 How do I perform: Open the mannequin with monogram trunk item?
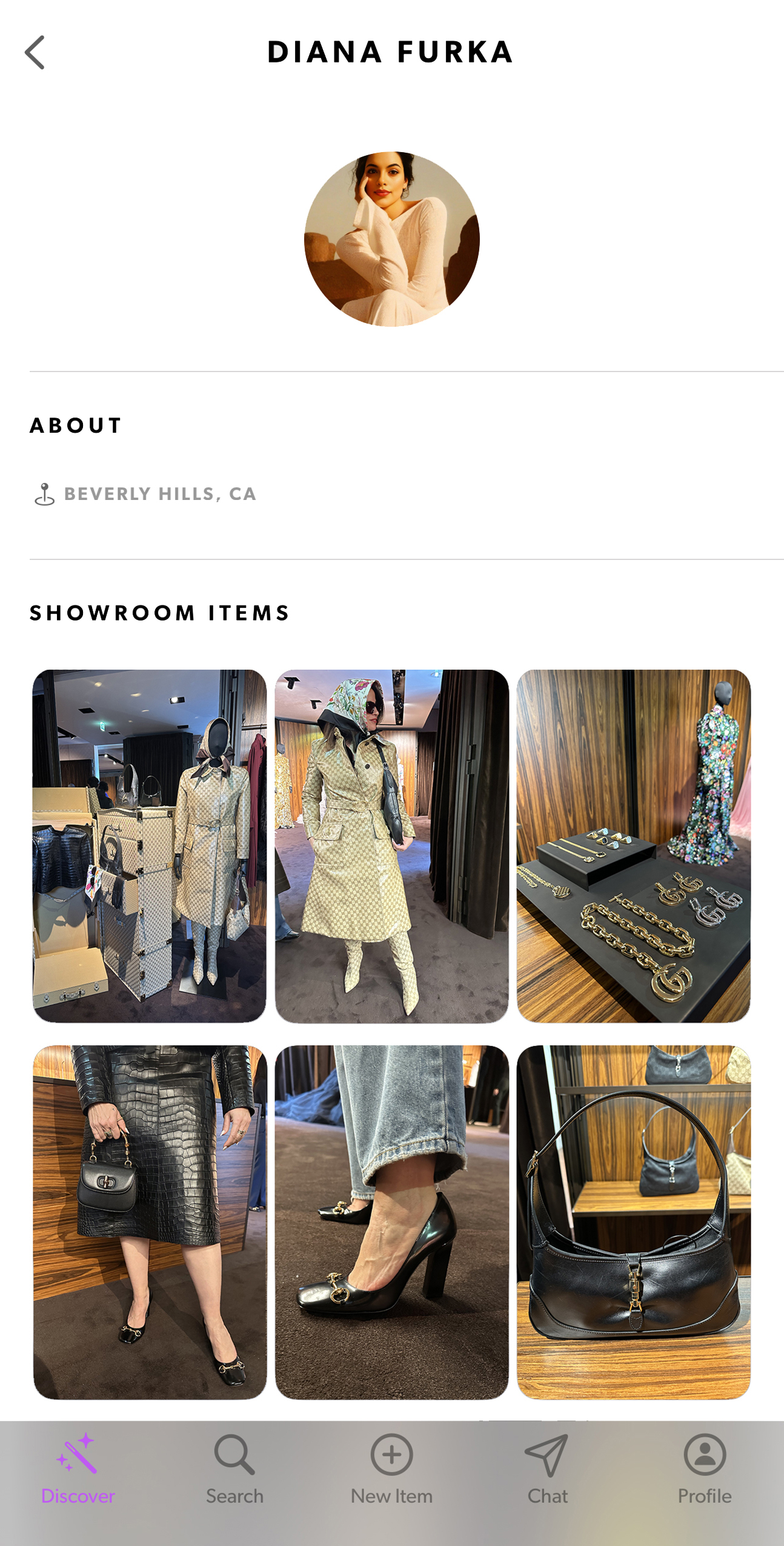150,845
